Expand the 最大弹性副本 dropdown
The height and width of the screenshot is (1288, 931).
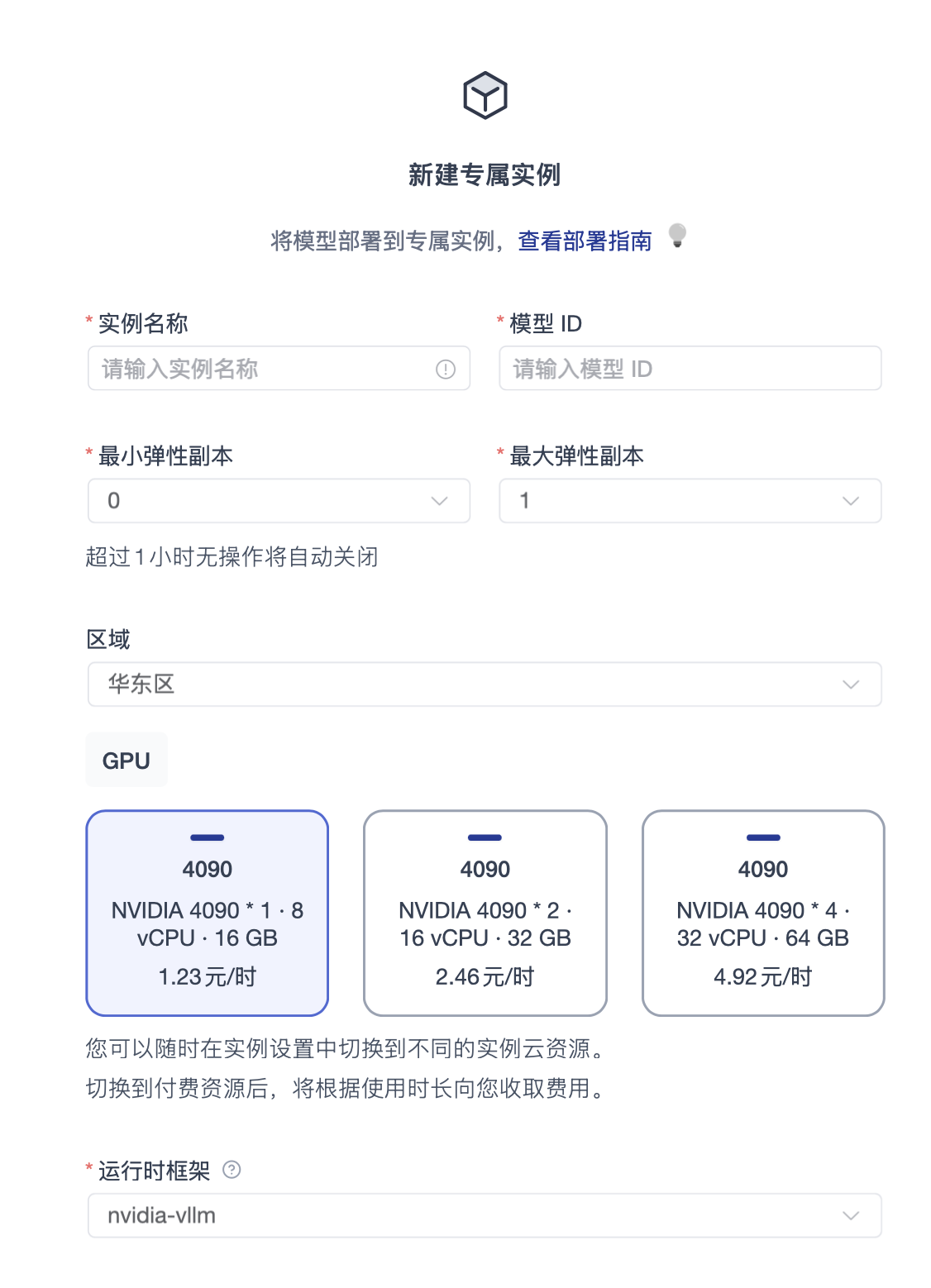tap(690, 501)
